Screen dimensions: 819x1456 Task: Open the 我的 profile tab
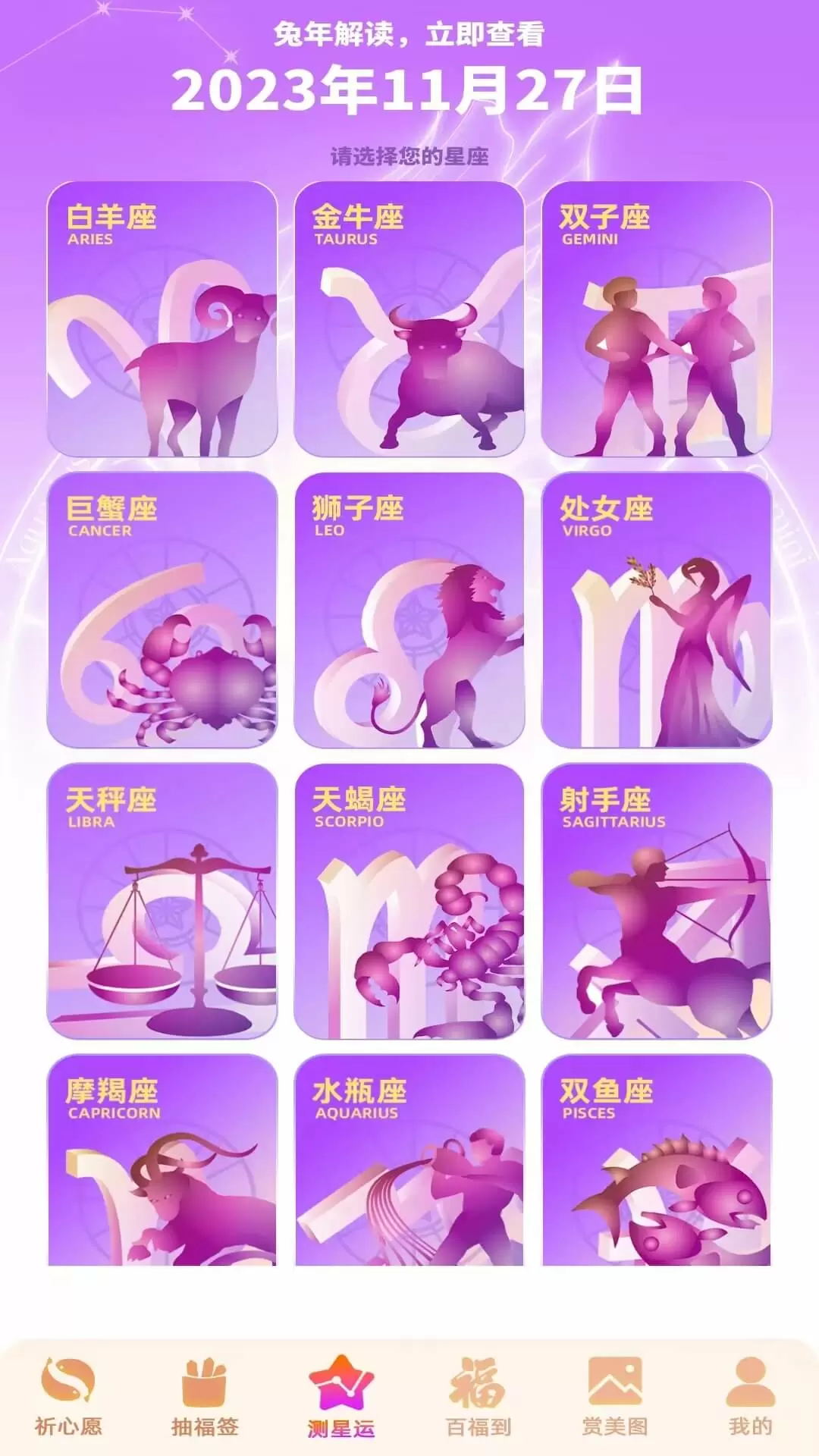[x=751, y=1397]
